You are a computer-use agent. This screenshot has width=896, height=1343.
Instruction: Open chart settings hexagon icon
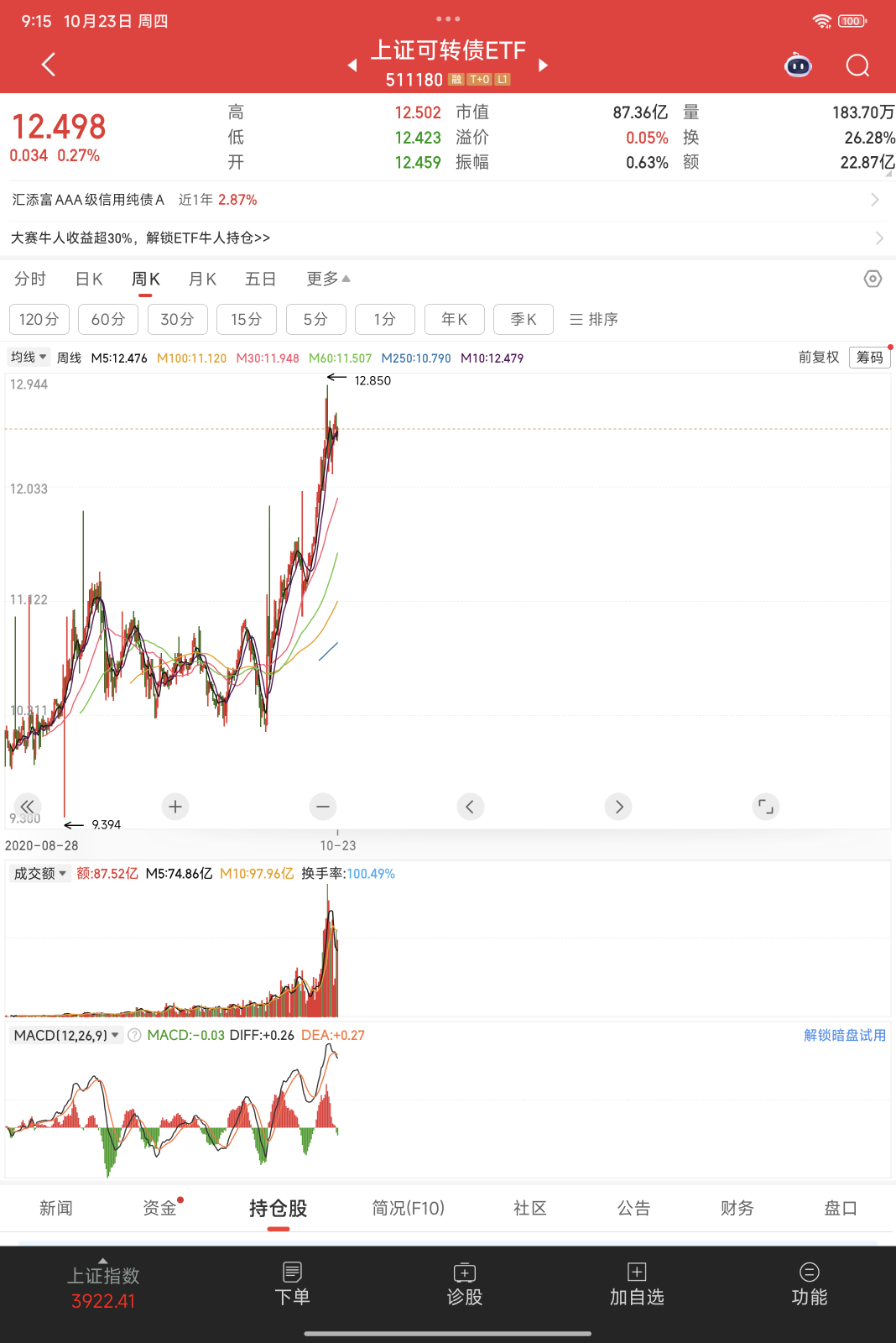pyautogui.click(x=873, y=279)
